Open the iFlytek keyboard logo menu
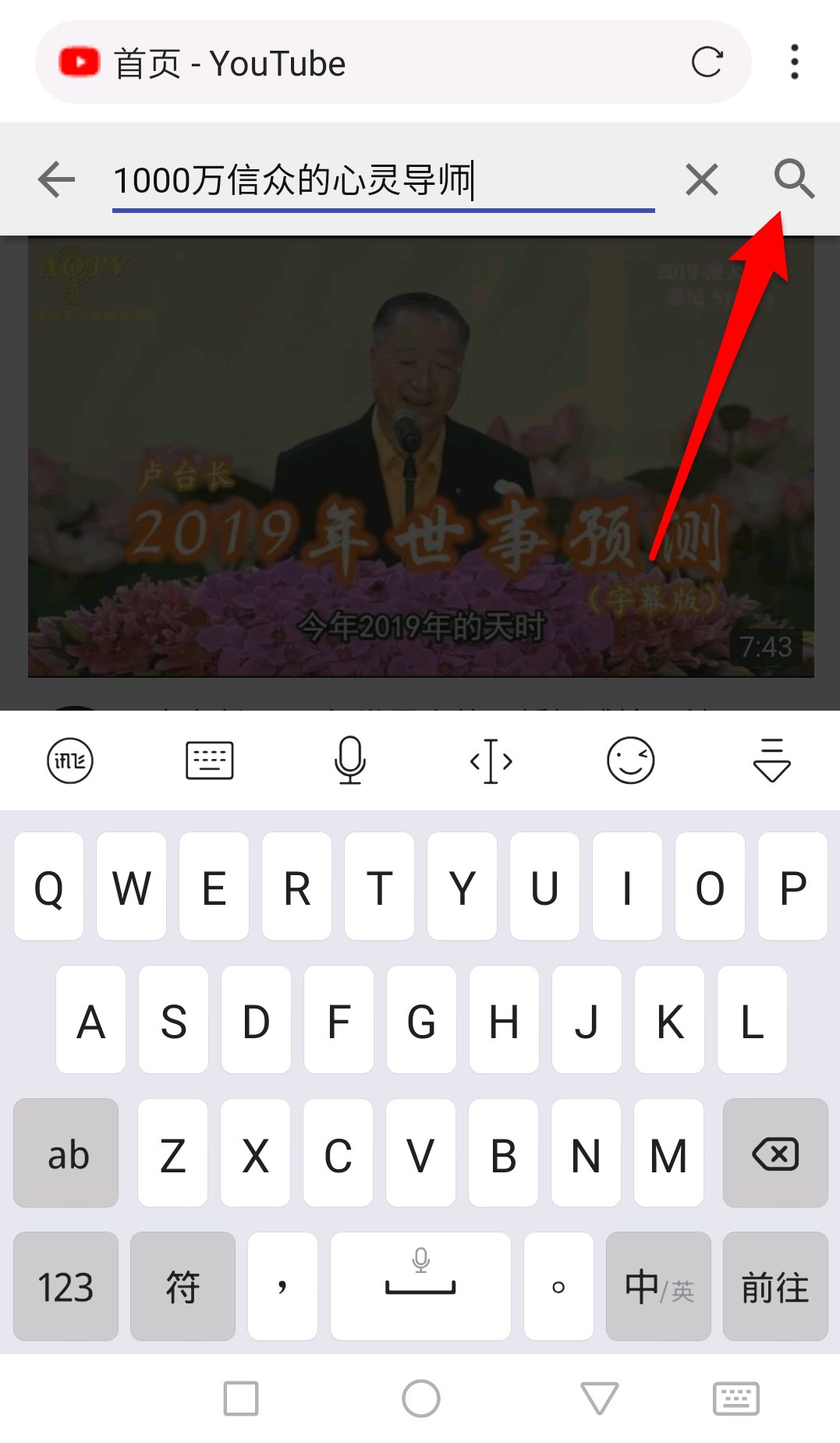The width and height of the screenshot is (840, 1443). click(x=70, y=760)
